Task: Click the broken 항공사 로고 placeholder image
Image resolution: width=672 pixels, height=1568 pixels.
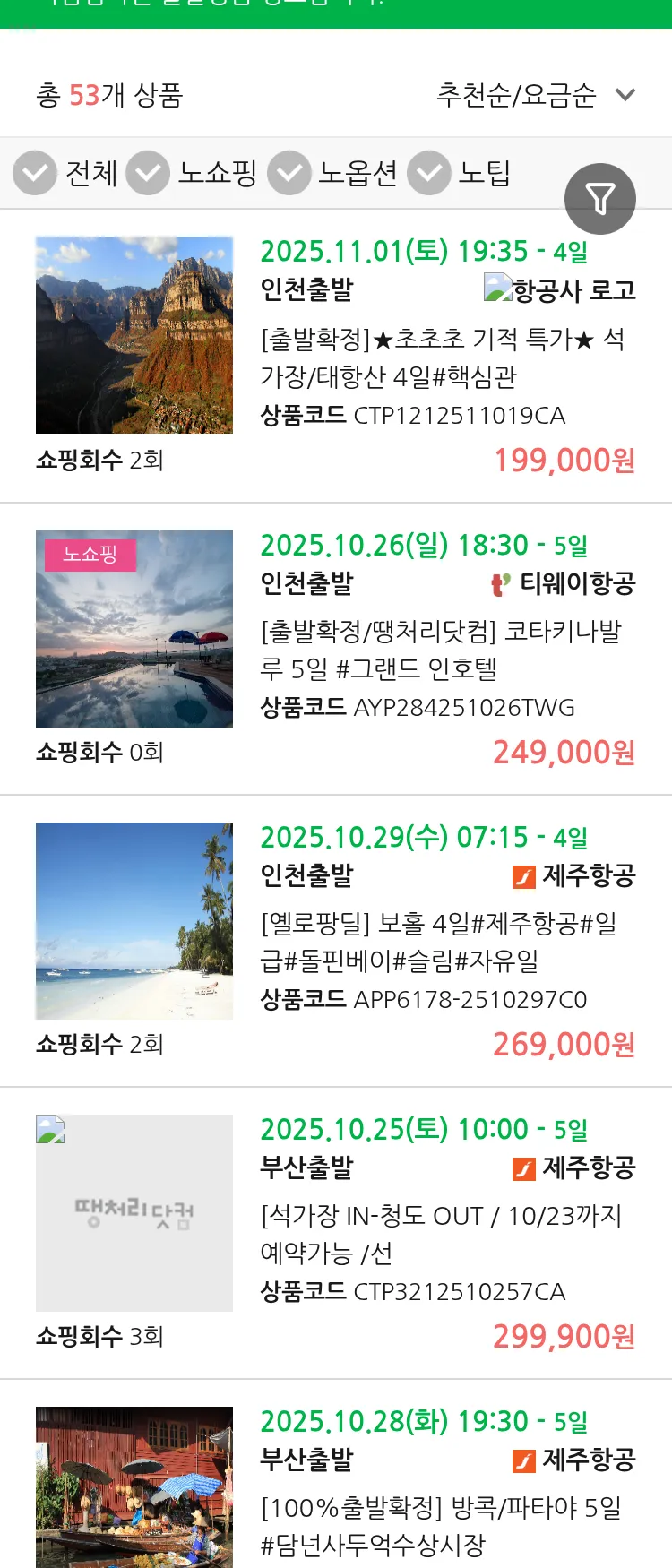Action: click(498, 288)
